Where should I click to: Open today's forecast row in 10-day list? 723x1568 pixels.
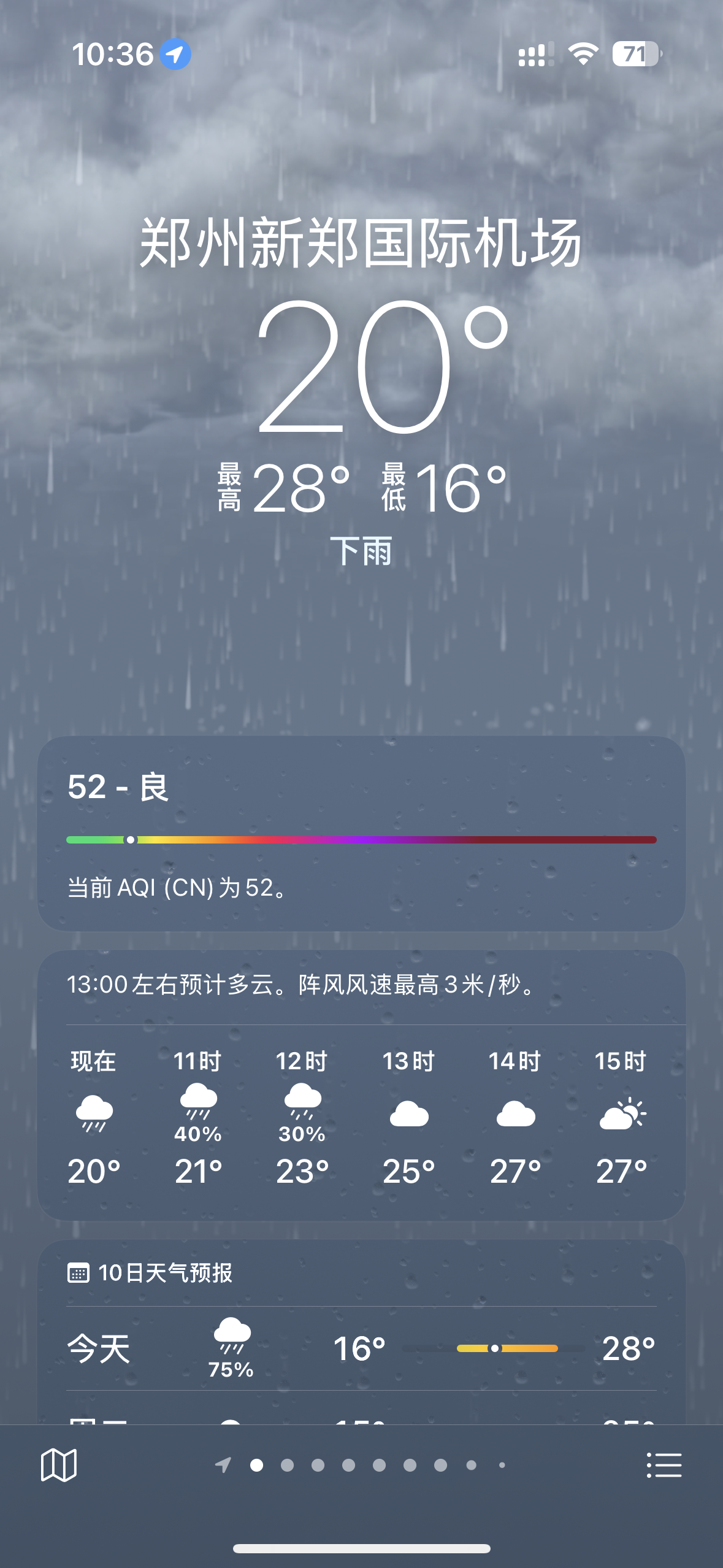click(x=361, y=1348)
